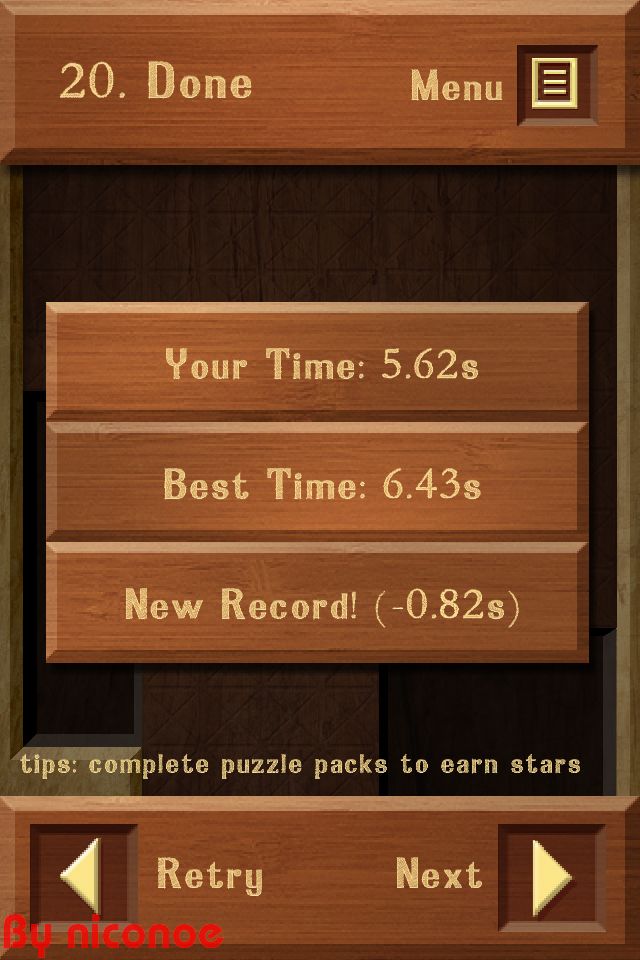The width and height of the screenshot is (640, 960).
Task: Open the Menu list button
Action: [x=555, y=84]
